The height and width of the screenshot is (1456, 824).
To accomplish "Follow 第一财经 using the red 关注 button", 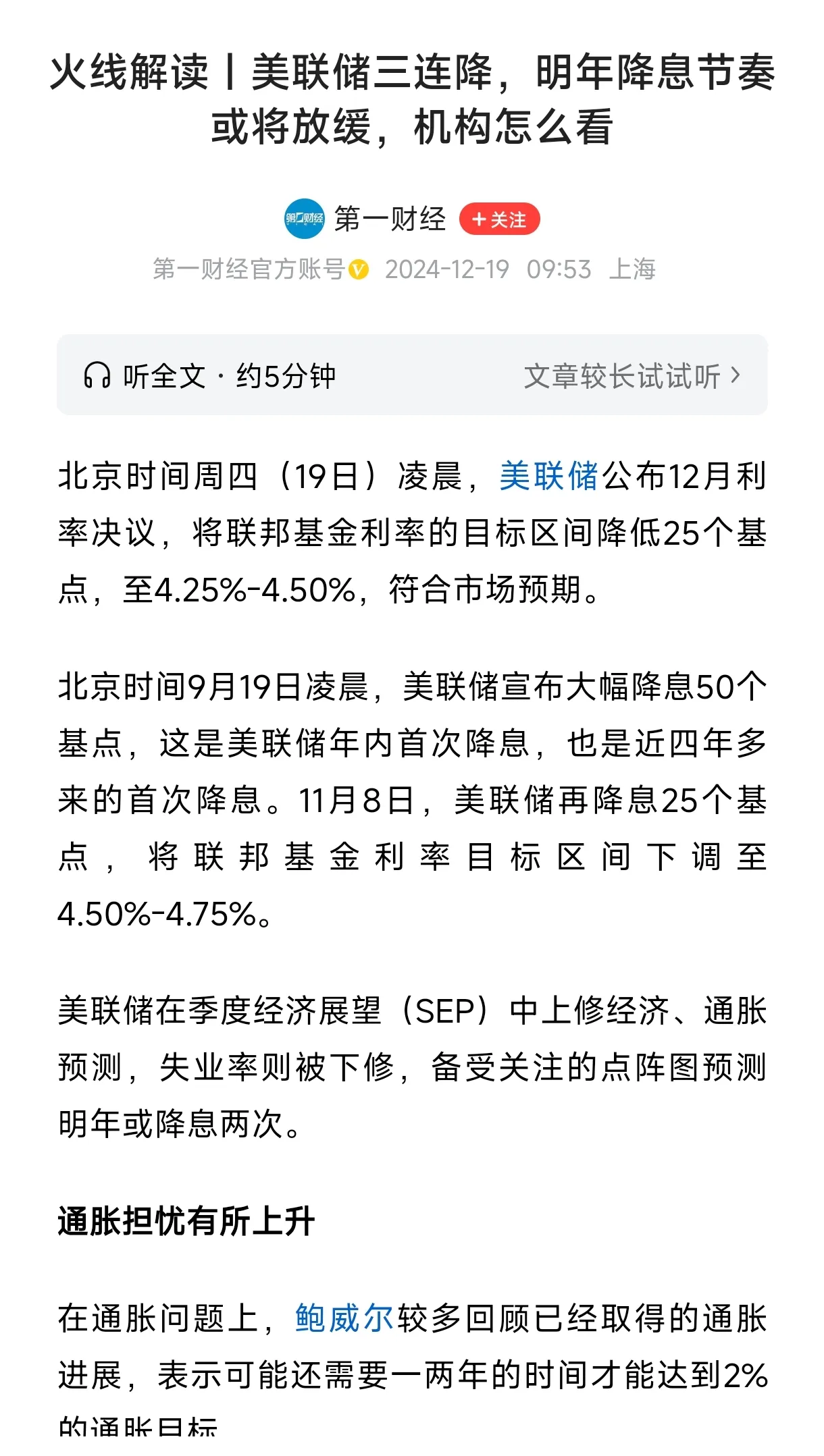I will (500, 219).
